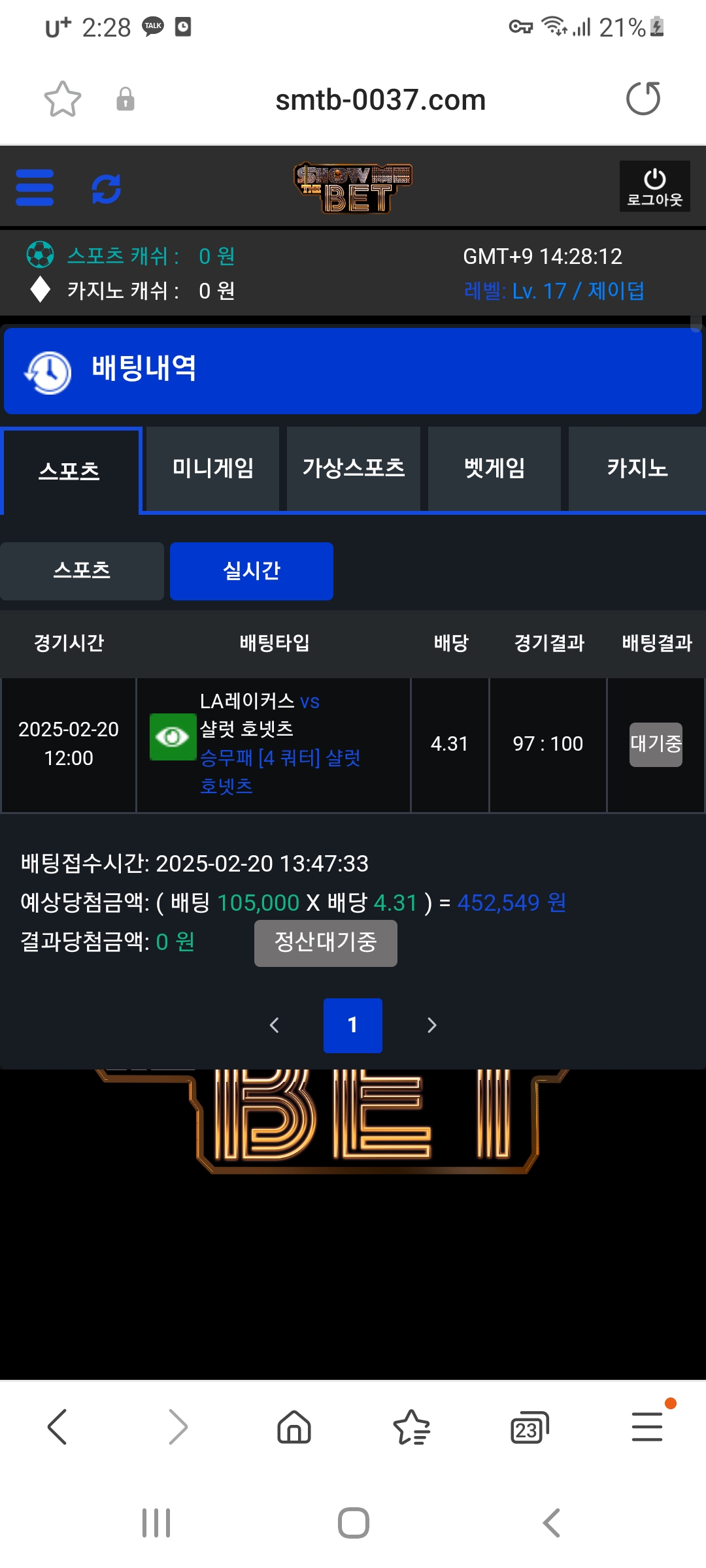Switch to the 가상스포츠 tab
The image size is (706, 1568).
point(353,468)
